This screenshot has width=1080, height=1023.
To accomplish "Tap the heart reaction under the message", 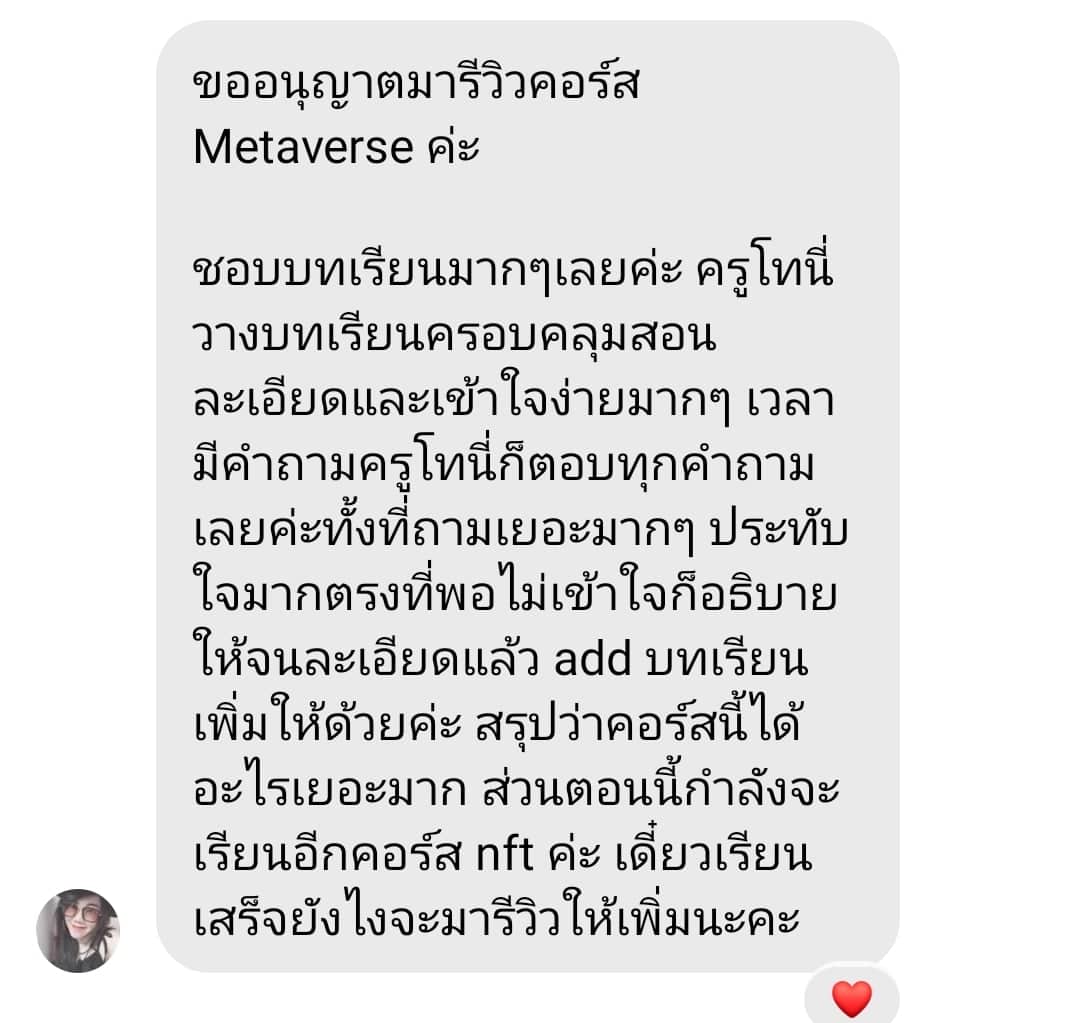I will pos(852,997).
